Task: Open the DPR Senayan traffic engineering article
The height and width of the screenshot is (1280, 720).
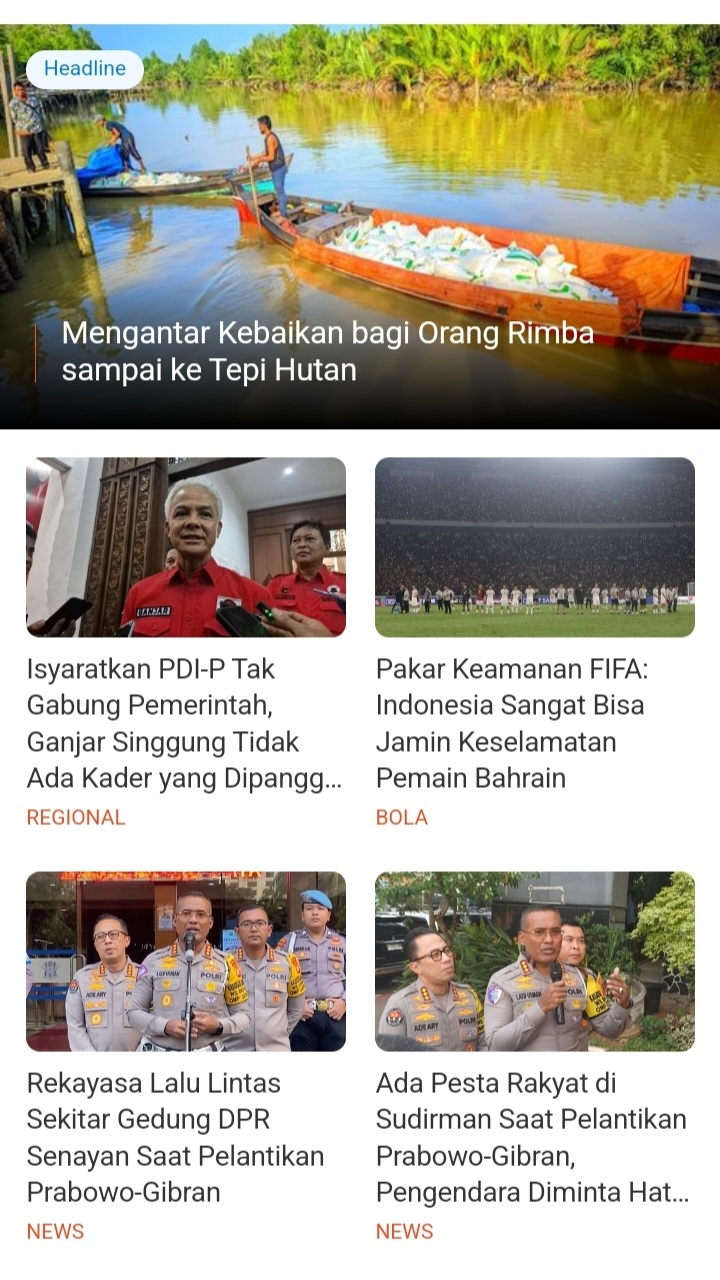Action: point(176,1137)
